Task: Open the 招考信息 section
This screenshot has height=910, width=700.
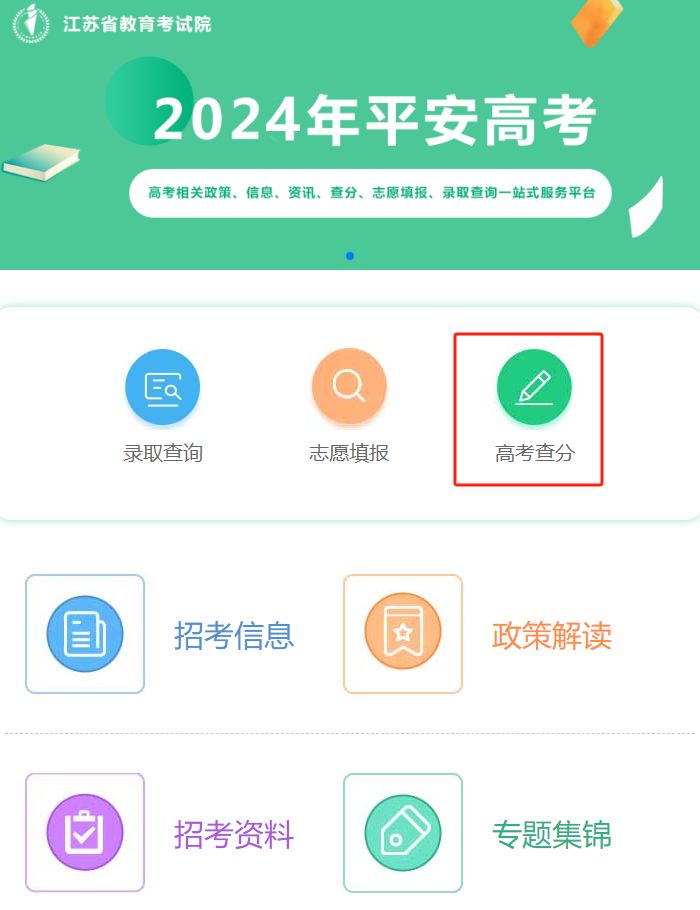Action: pos(160,634)
